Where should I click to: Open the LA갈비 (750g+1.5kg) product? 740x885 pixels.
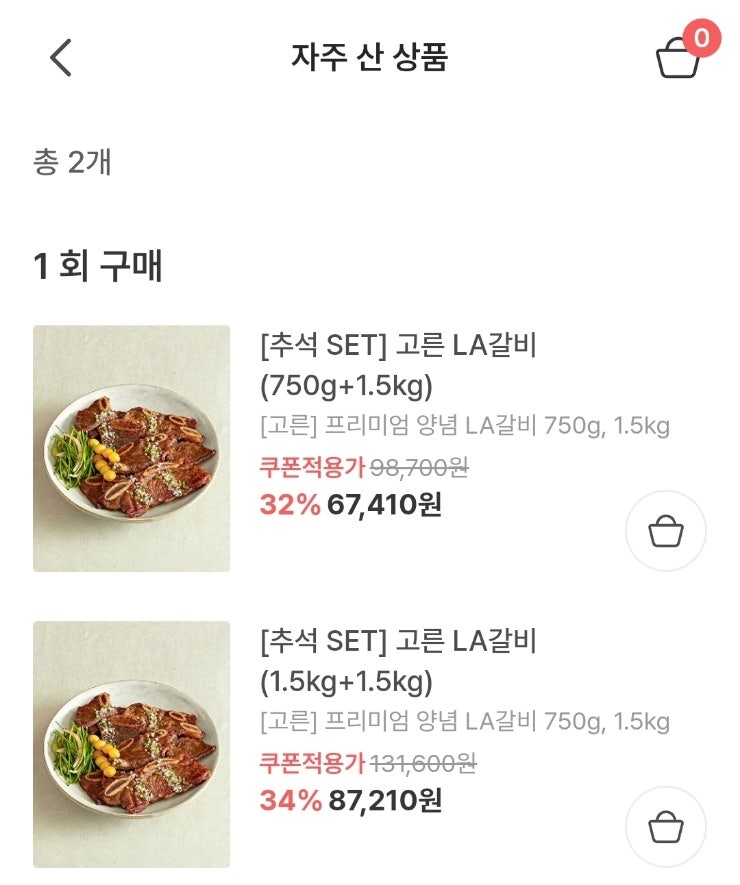[398, 365]
